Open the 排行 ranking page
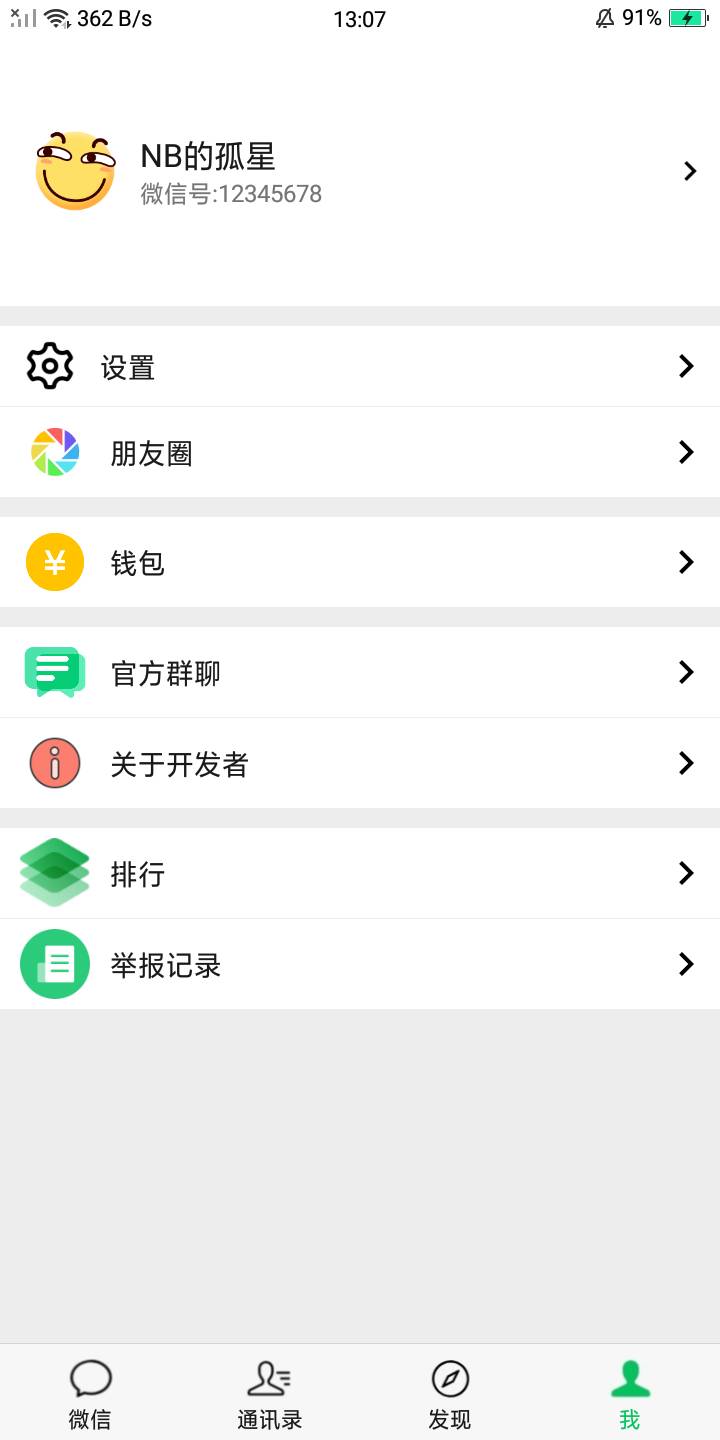The image size is (720, 1440). 360,874
